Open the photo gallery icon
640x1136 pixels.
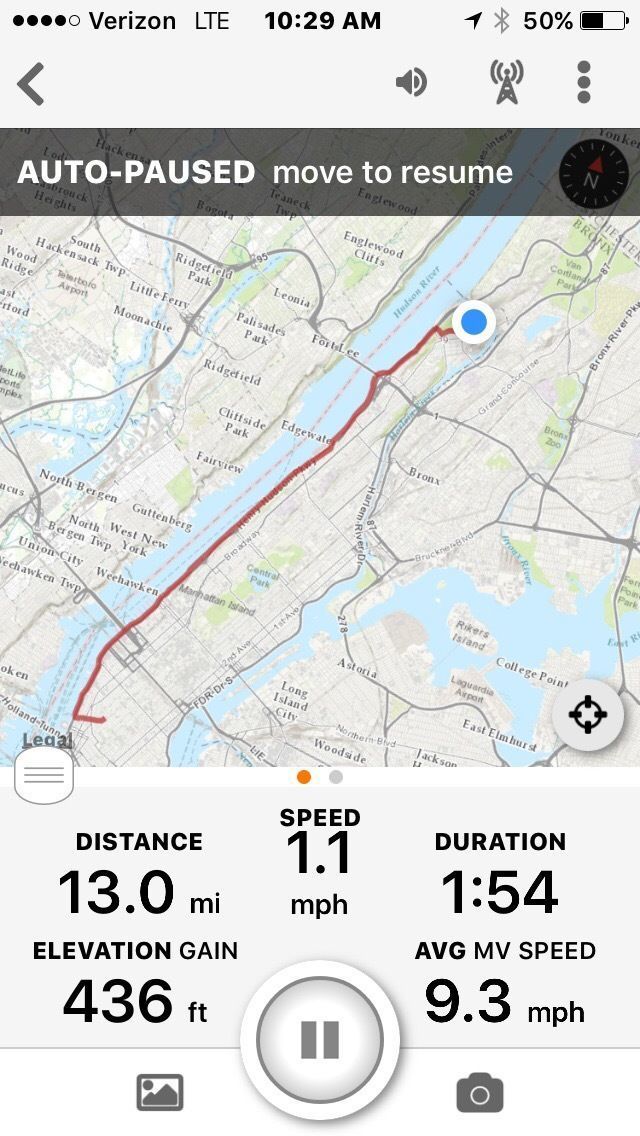[x=160, y=1093]
